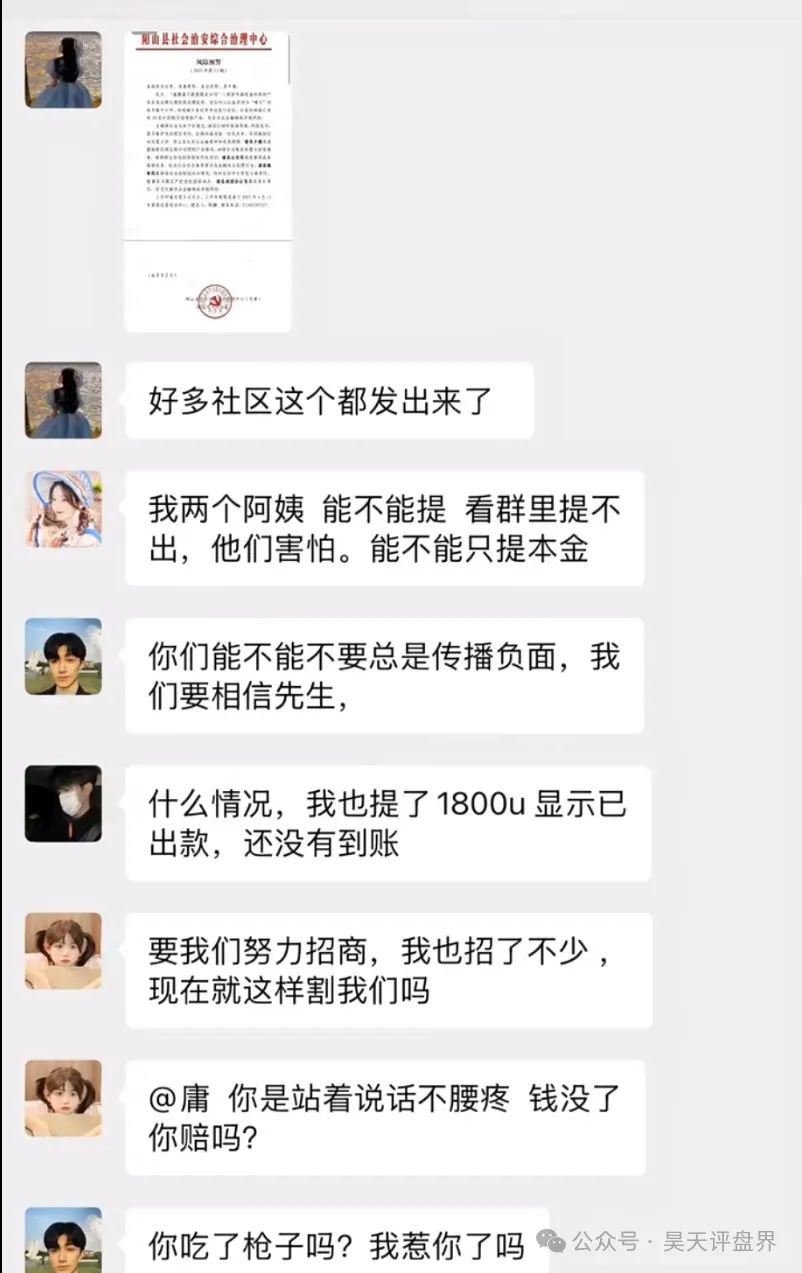Select message 好多社区这个都发出来了
802x1273 pixels.
[x=330, y=398]
